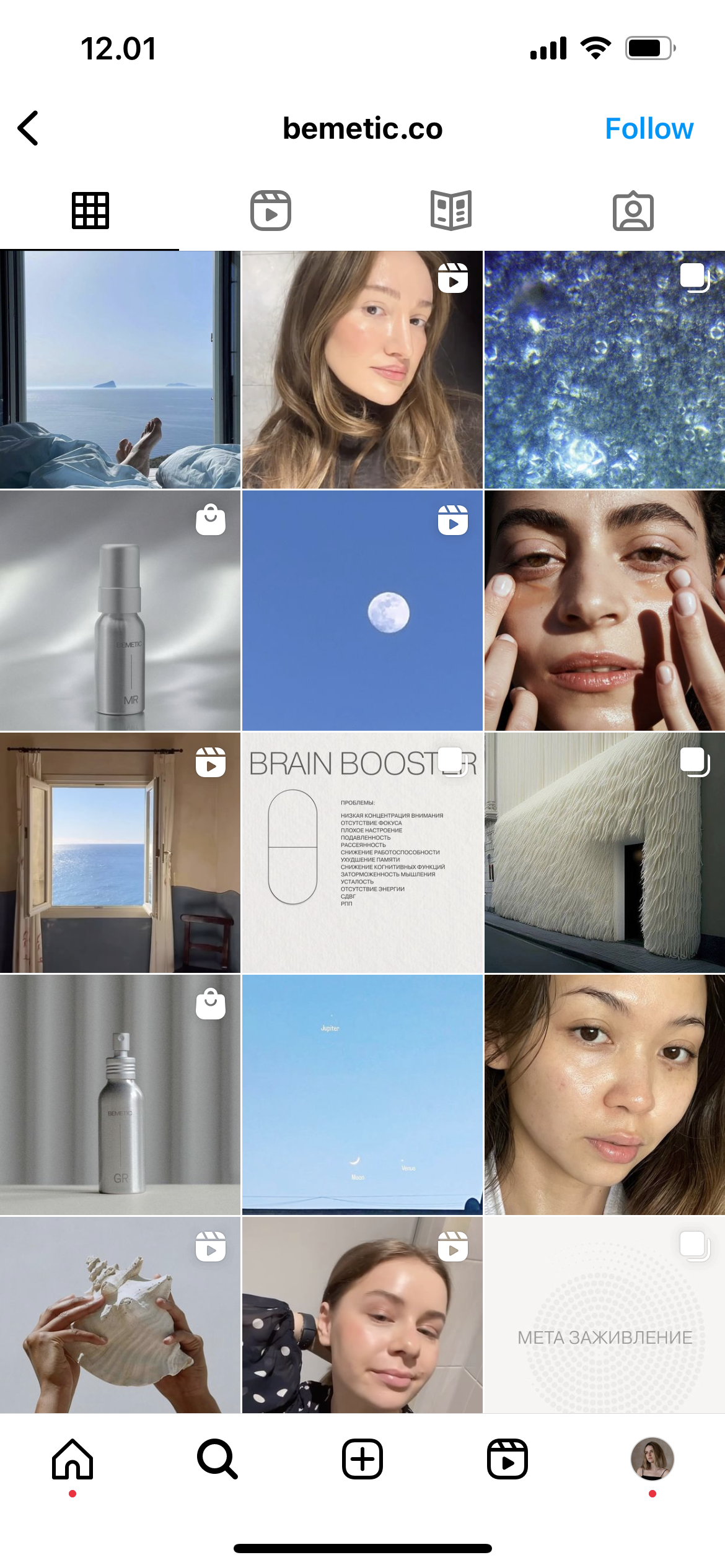
Task: Open the sea view with feet post
Action: [x=120, y=370]
